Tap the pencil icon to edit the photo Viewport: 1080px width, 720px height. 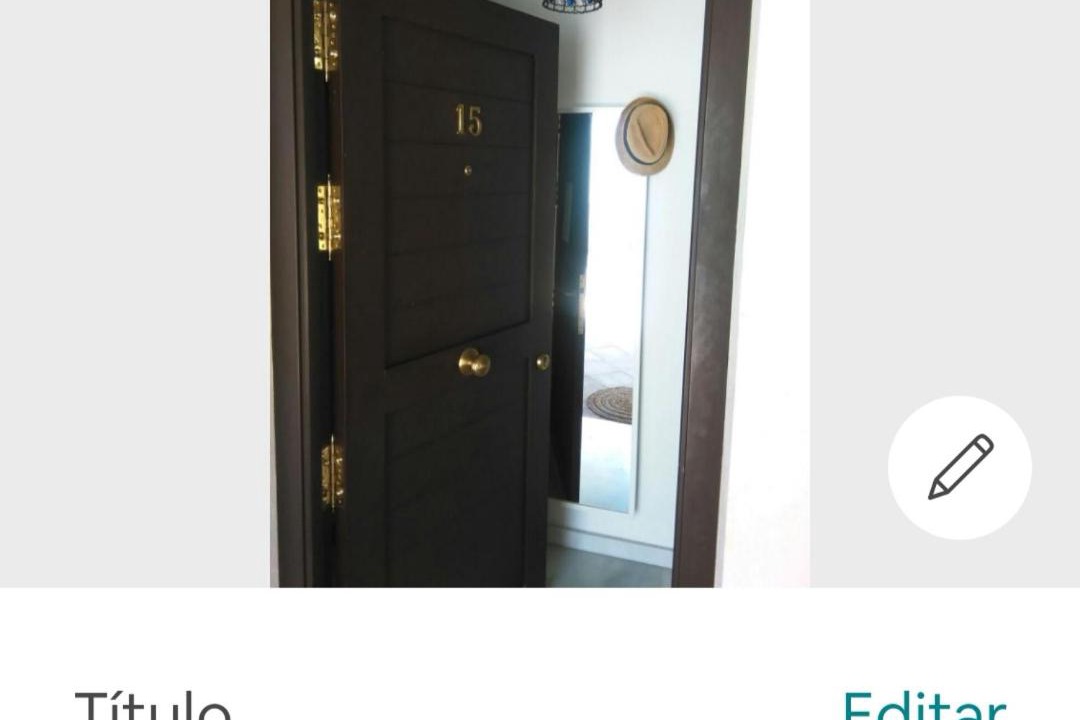959,467
